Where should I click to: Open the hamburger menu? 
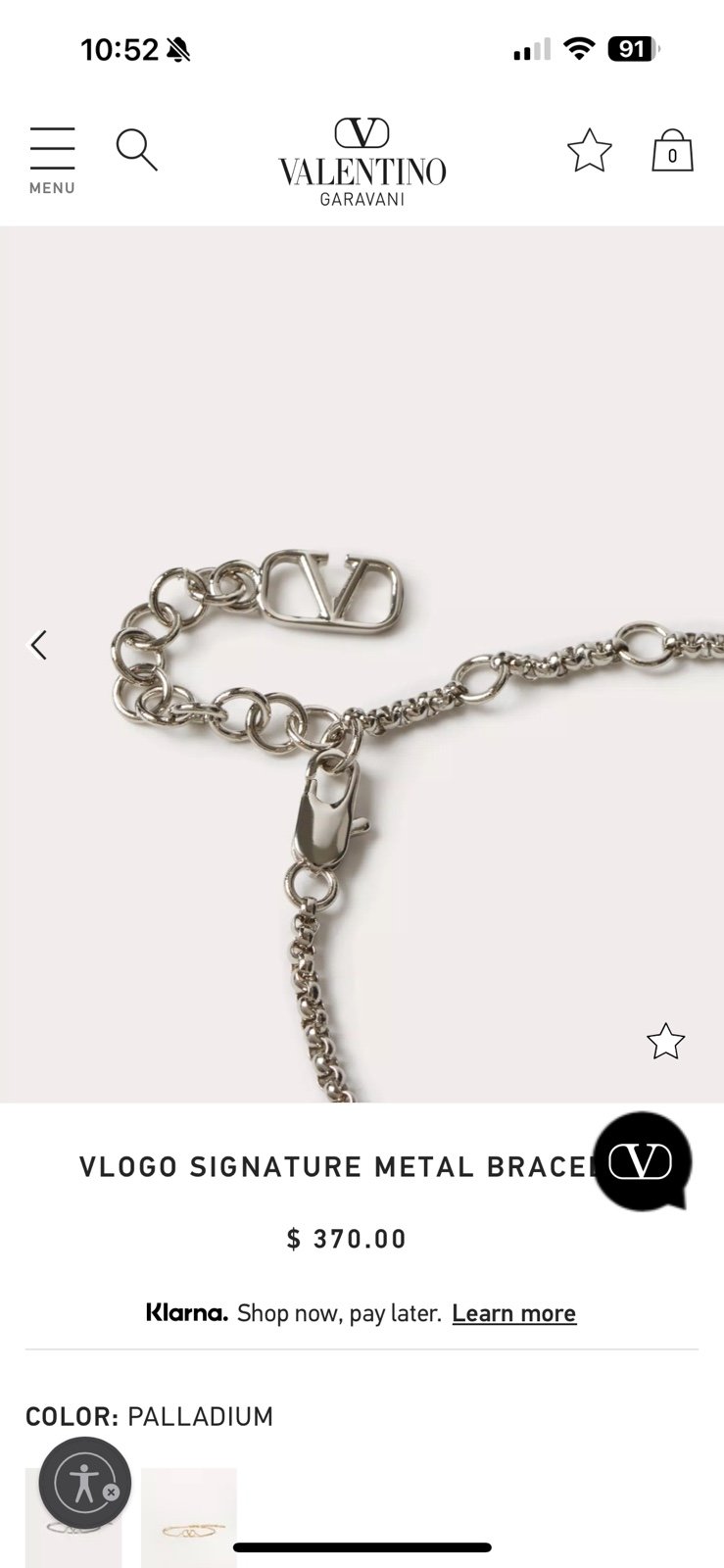point(52,161)
